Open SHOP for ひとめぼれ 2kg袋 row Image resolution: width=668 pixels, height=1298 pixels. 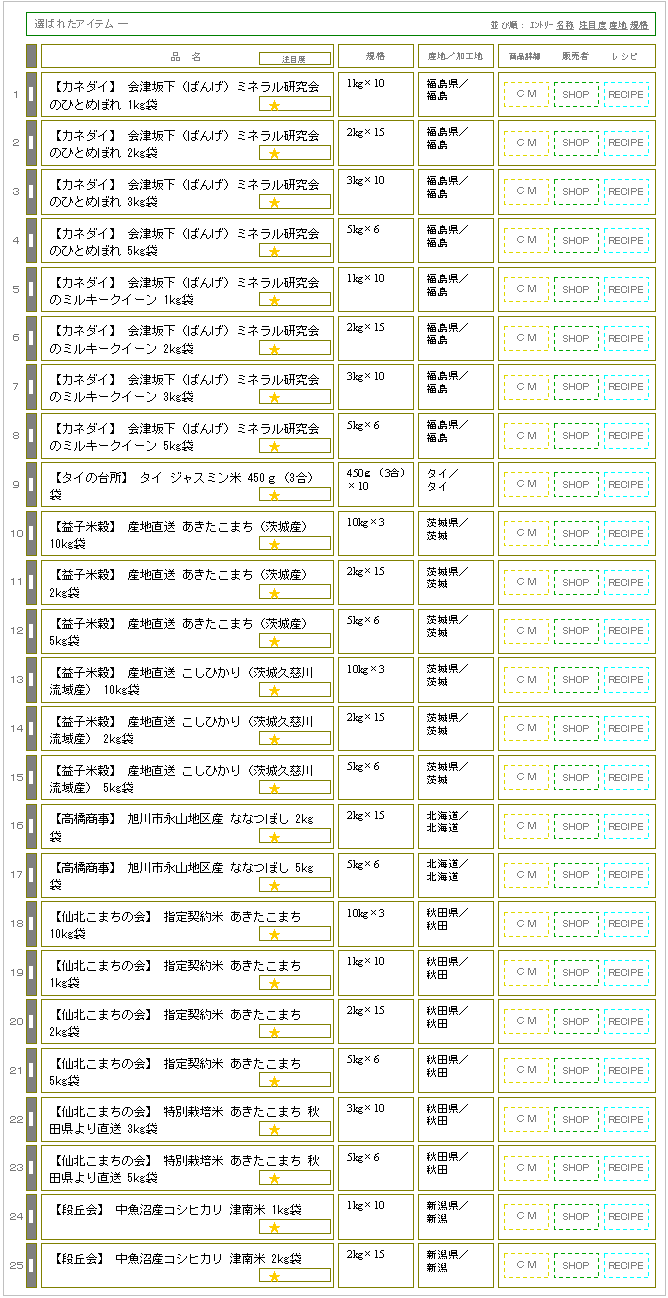pos(576,143)
